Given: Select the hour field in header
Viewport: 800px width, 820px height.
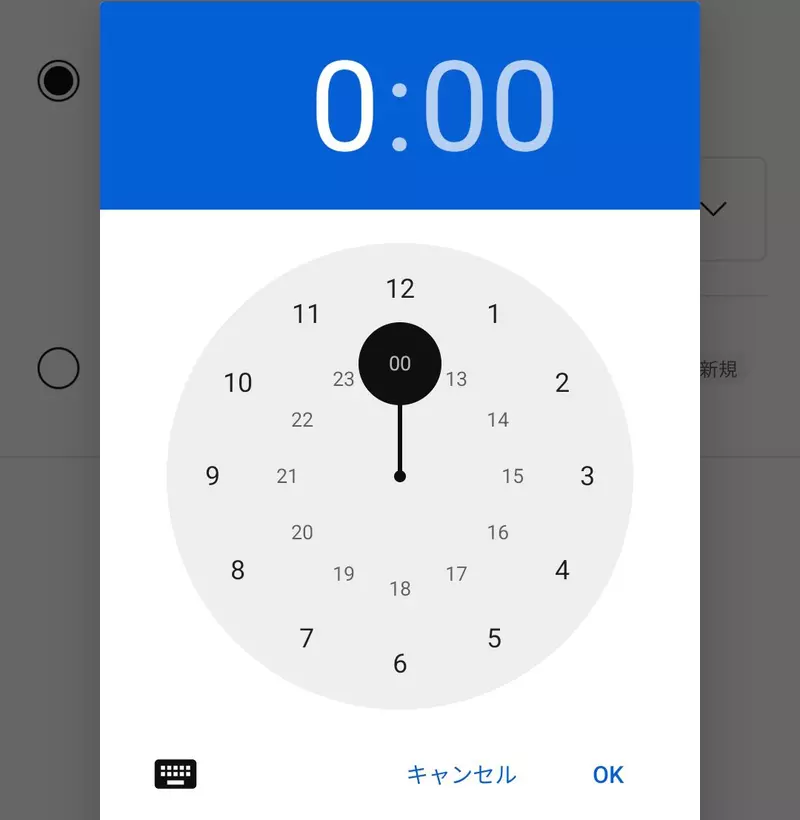Looking at the screenshot, I should [x=346, y=106].
